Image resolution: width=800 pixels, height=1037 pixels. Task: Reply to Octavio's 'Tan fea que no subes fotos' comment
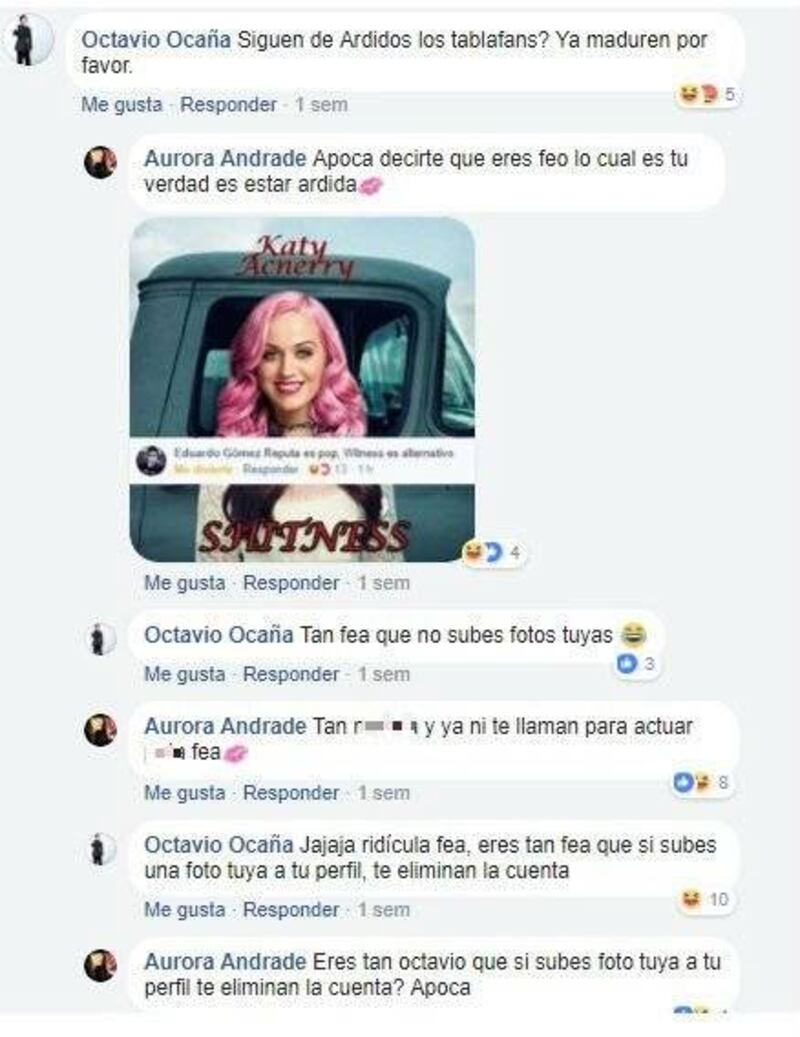(x=291, y=674)
